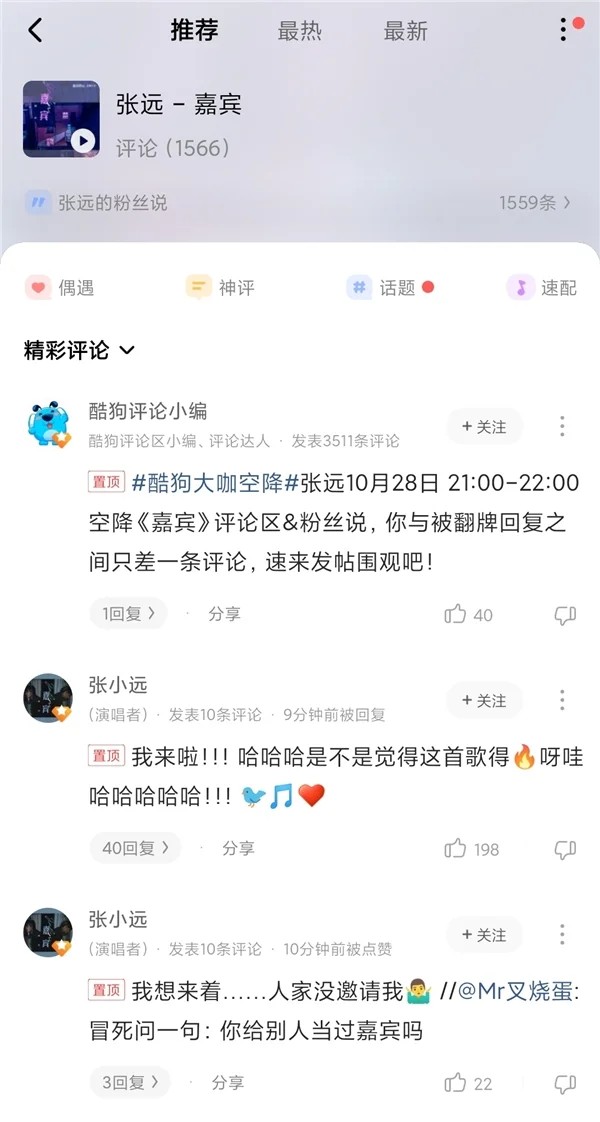Viewport: 600px width, 1122px height.
Task: Open 张远的粉丝说 with 1559 posts
Action: tap(300, 203)
